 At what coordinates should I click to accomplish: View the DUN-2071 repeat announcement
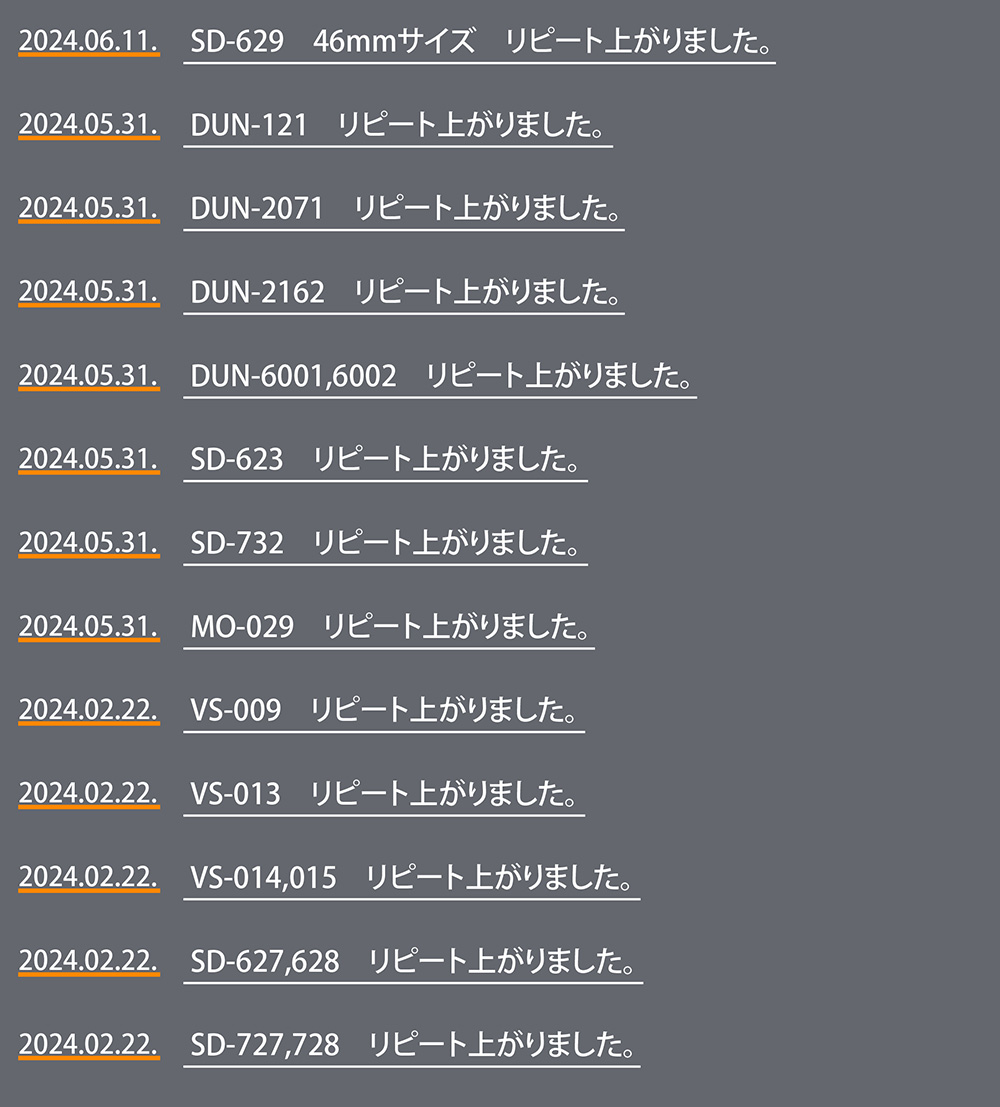pos(404,210)
